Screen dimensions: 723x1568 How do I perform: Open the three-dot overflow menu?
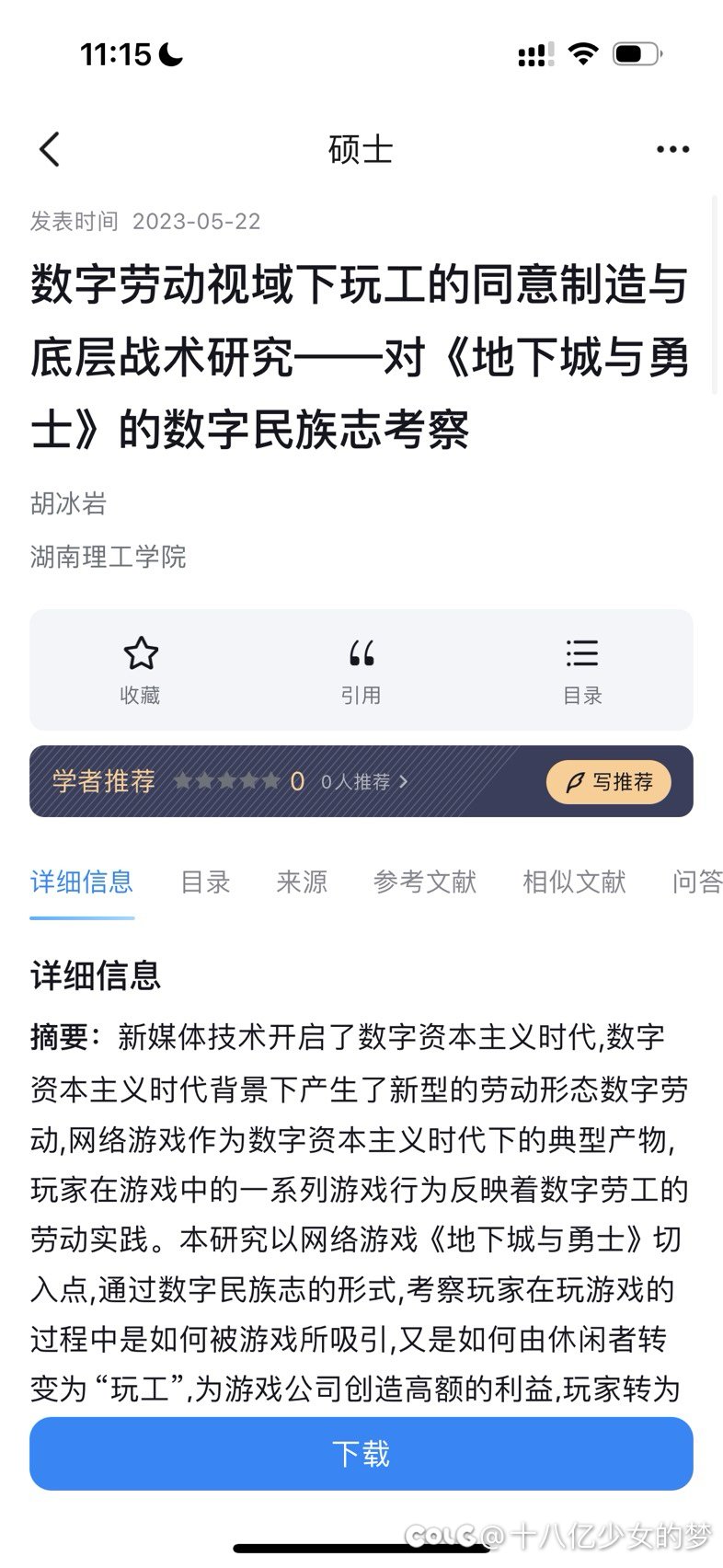(x=672, y=150)
